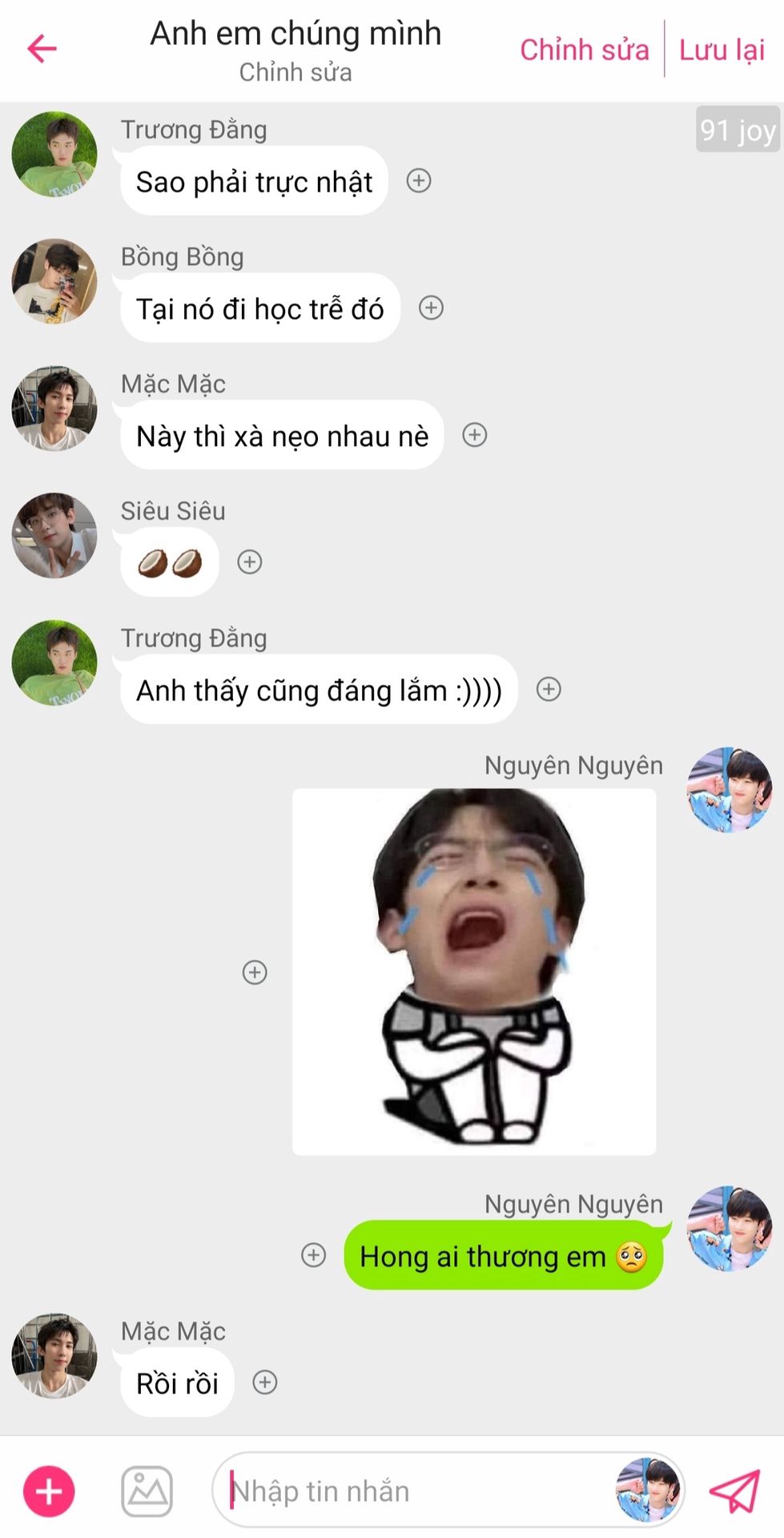Tap the plus beside "Hong ai thương em"
The image size is (784, 1538).
pyautogui.click(x=313, y=1255)
